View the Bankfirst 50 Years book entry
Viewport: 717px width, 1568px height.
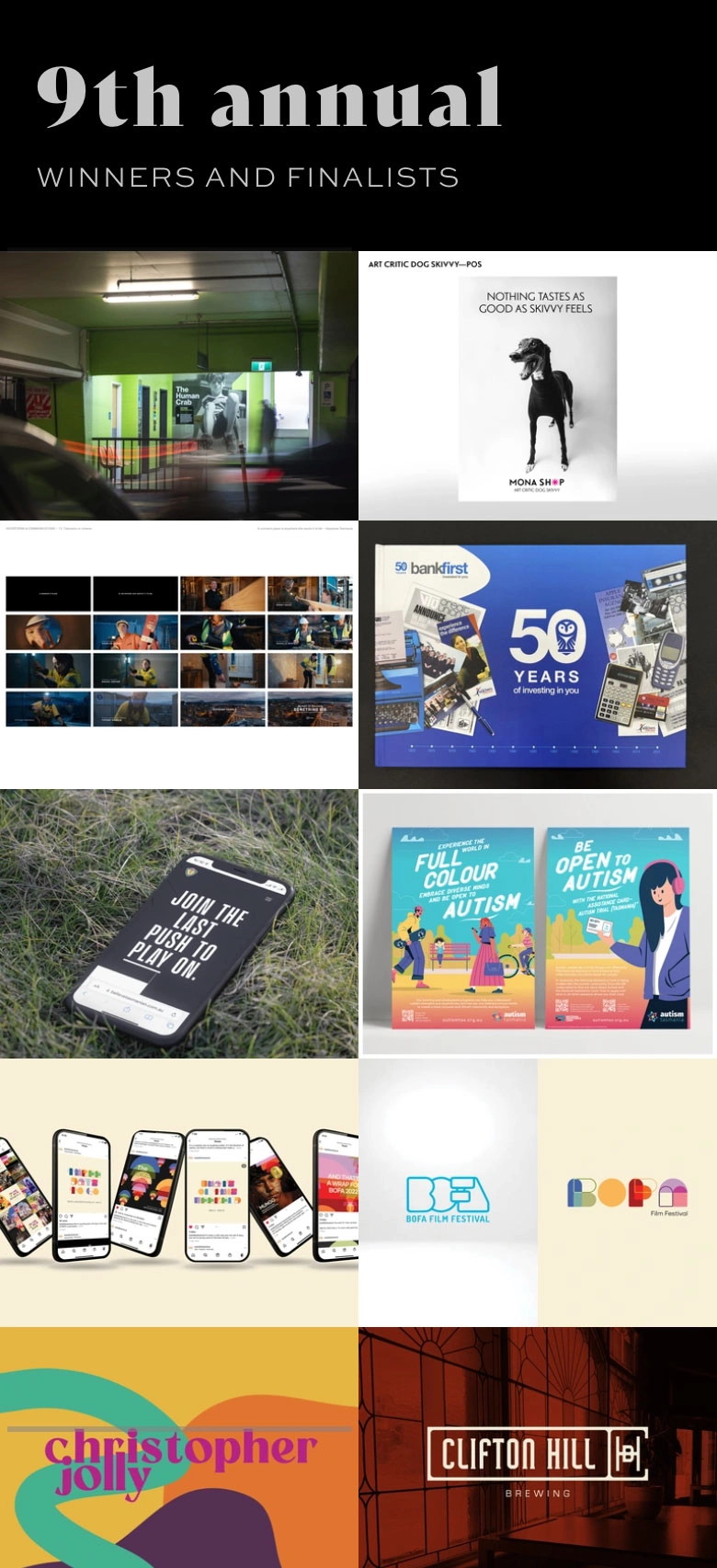538,655
